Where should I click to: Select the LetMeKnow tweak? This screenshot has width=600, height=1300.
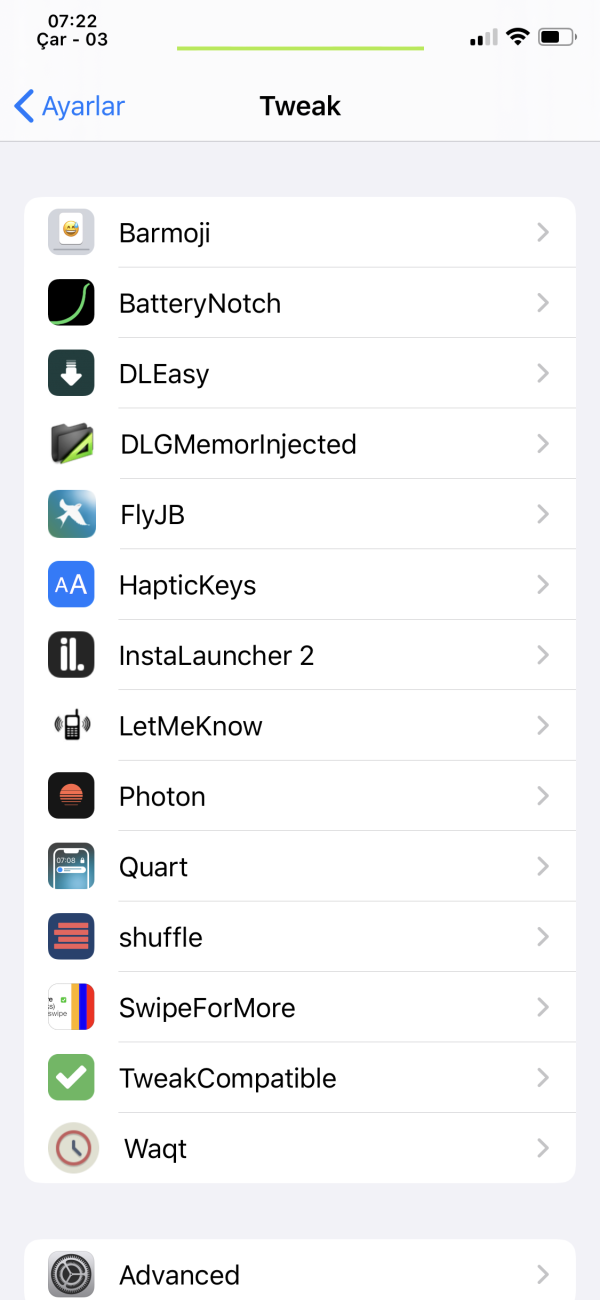click(300, 726)
